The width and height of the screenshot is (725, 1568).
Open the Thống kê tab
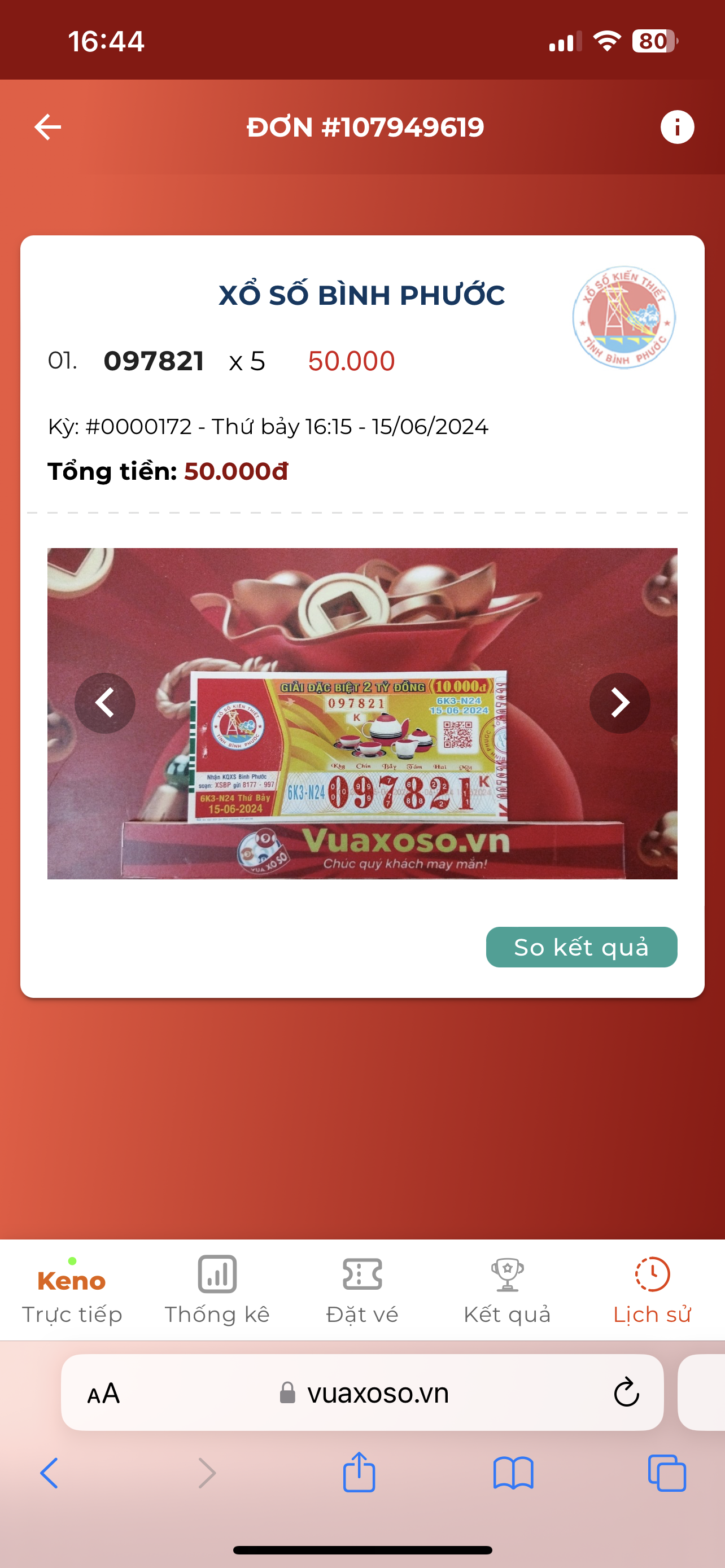pos(217,1290)
